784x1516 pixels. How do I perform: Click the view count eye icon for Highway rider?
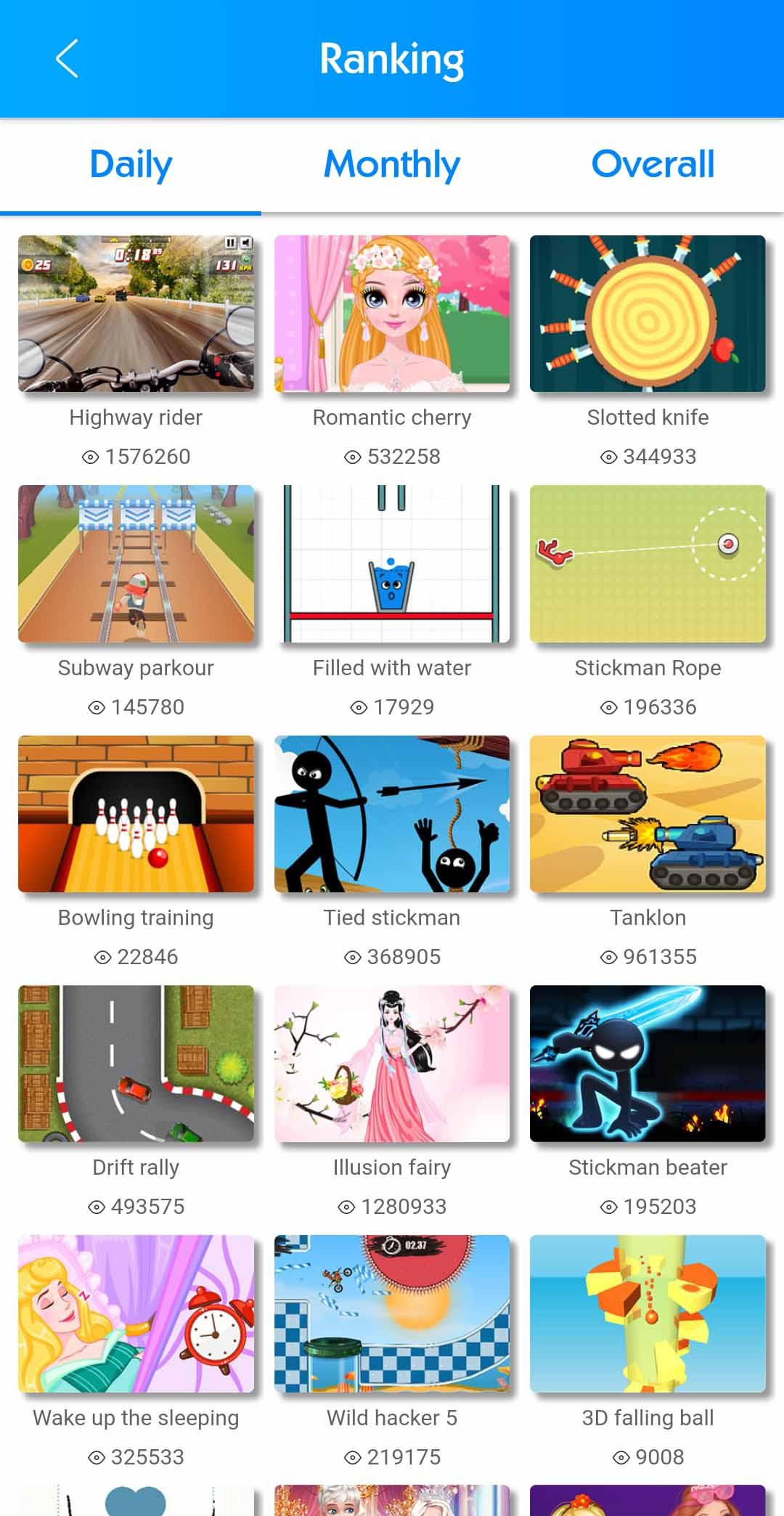coord(91,457)
